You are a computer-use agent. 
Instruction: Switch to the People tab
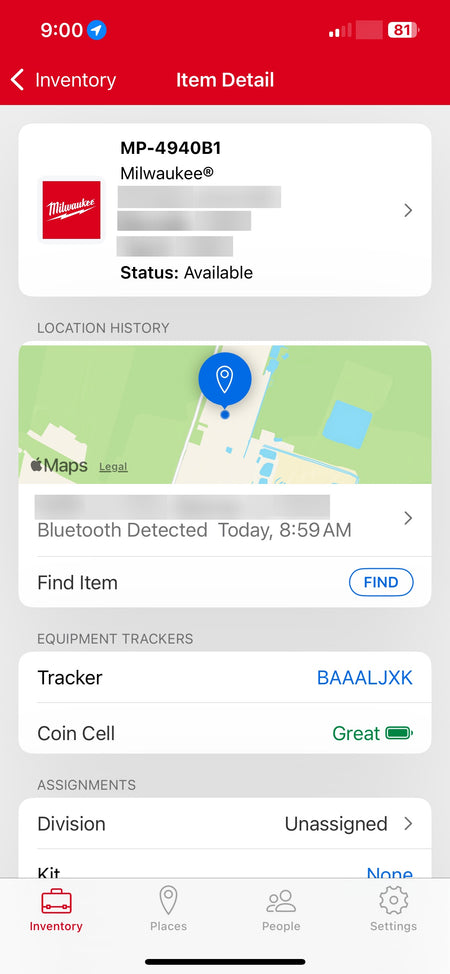[281, 909]
